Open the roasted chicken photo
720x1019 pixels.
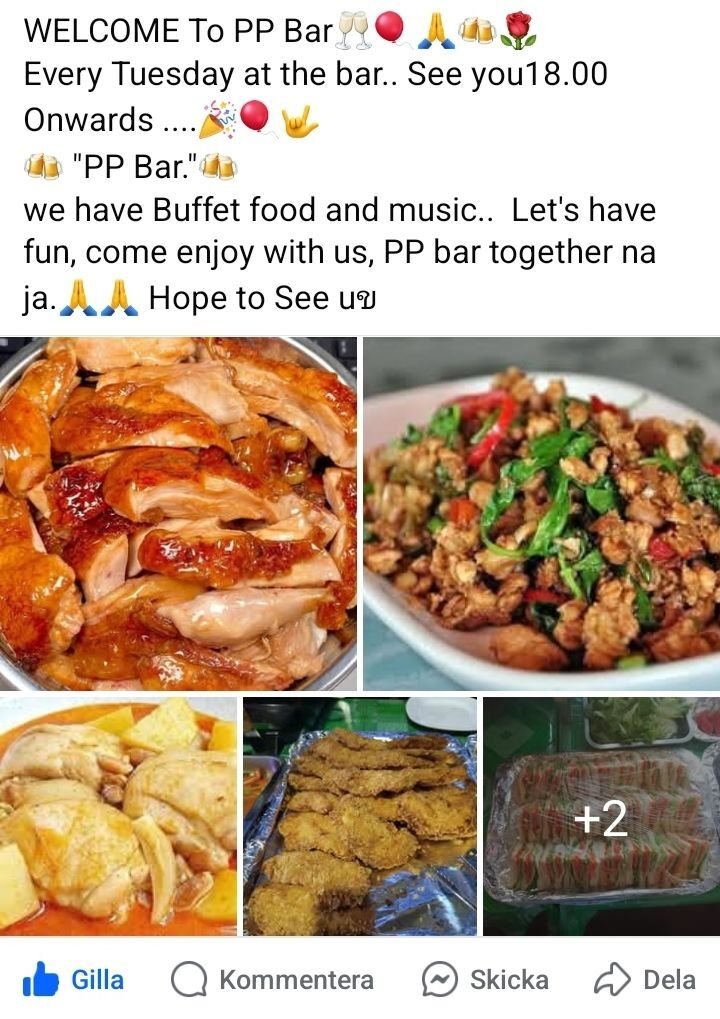(180, 510)
